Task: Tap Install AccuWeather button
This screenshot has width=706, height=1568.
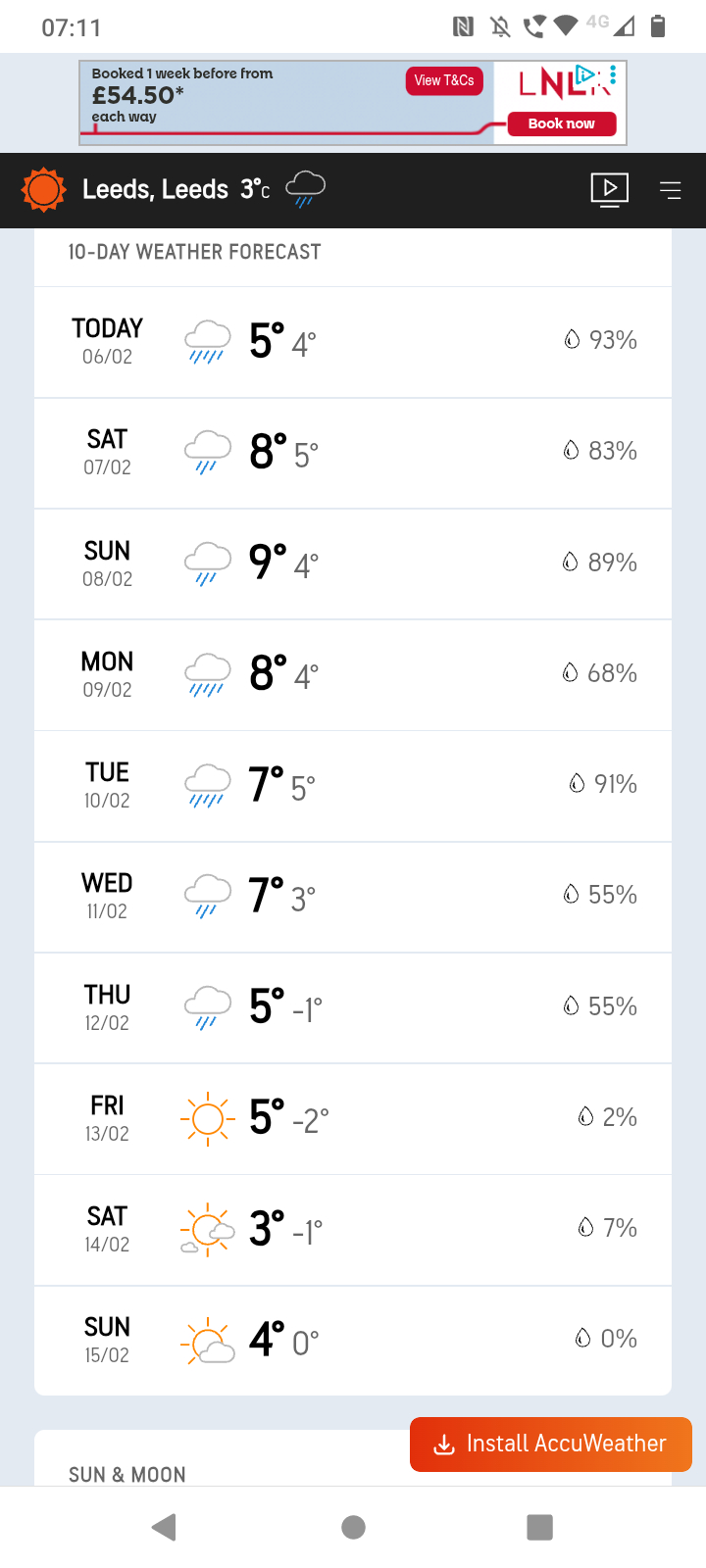Action: [551, 1444]
